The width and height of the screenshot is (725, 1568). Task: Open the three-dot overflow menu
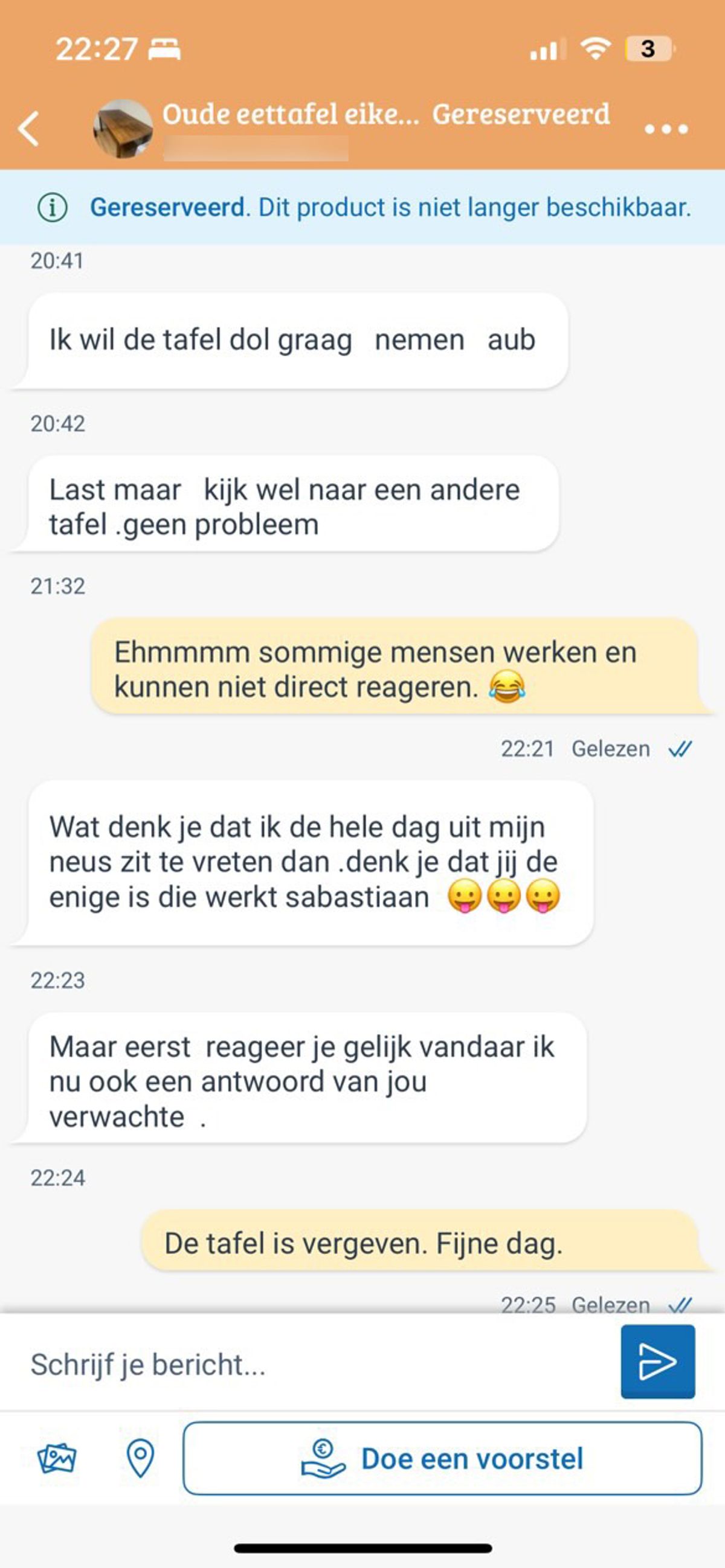click(666, 129)
